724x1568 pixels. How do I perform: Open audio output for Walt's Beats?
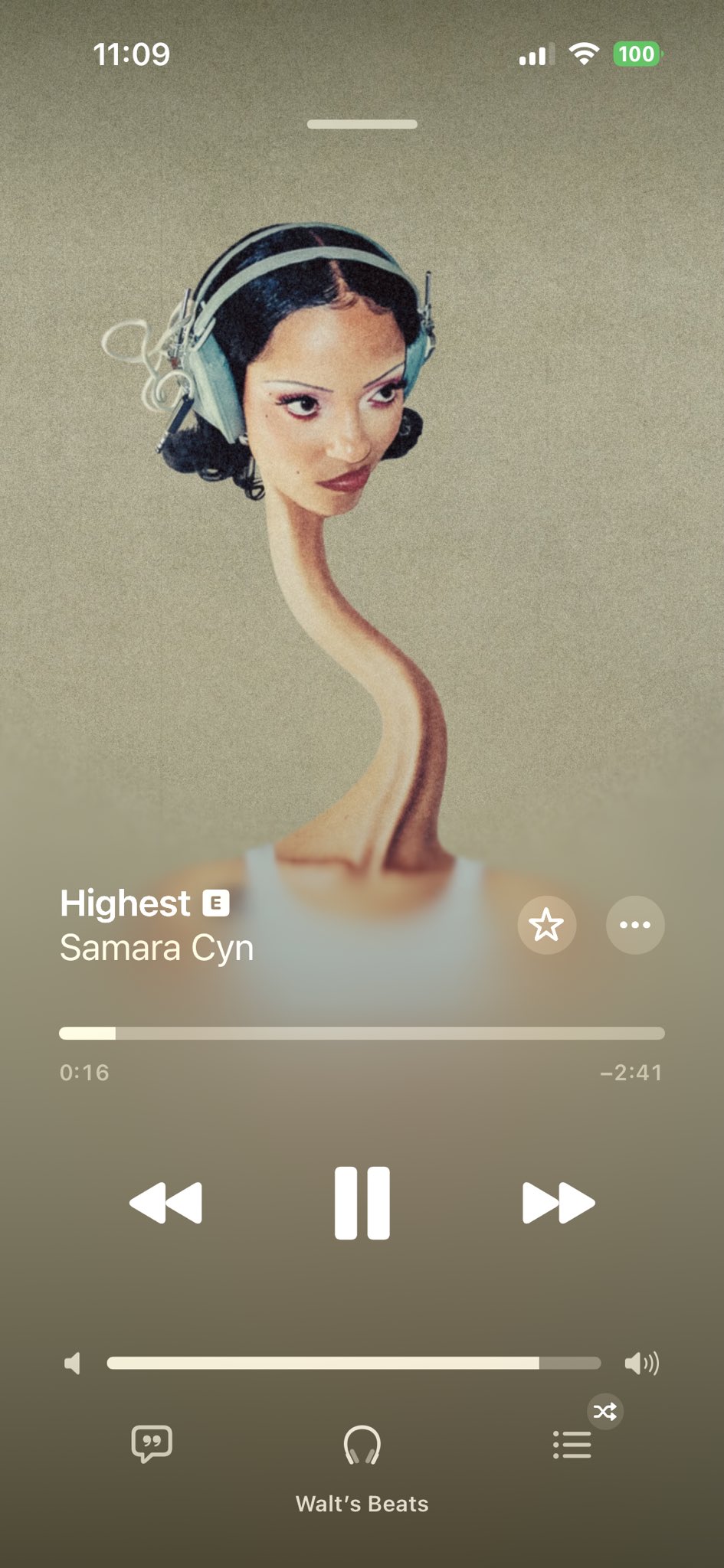point(362,1445)
